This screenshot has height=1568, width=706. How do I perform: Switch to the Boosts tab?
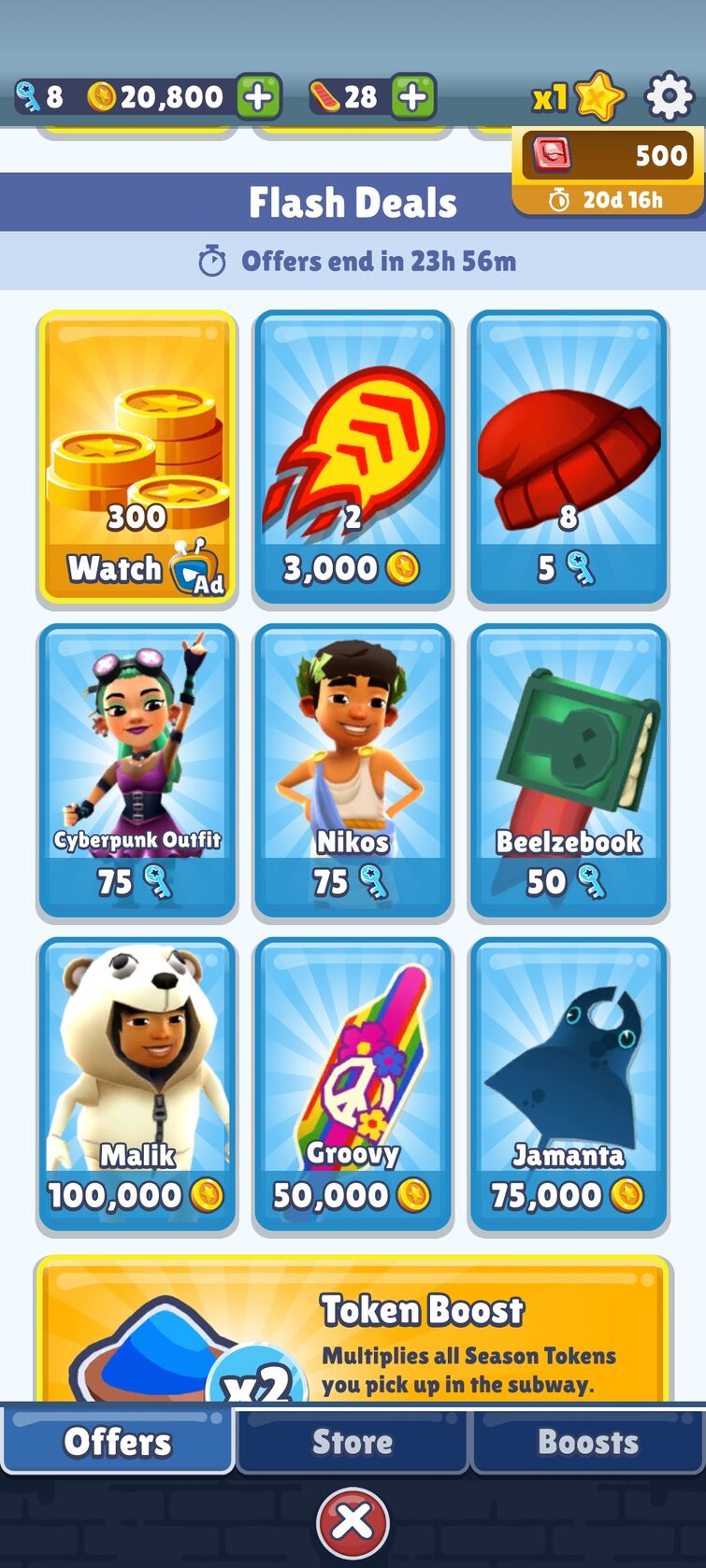(x=587, y=1442)
